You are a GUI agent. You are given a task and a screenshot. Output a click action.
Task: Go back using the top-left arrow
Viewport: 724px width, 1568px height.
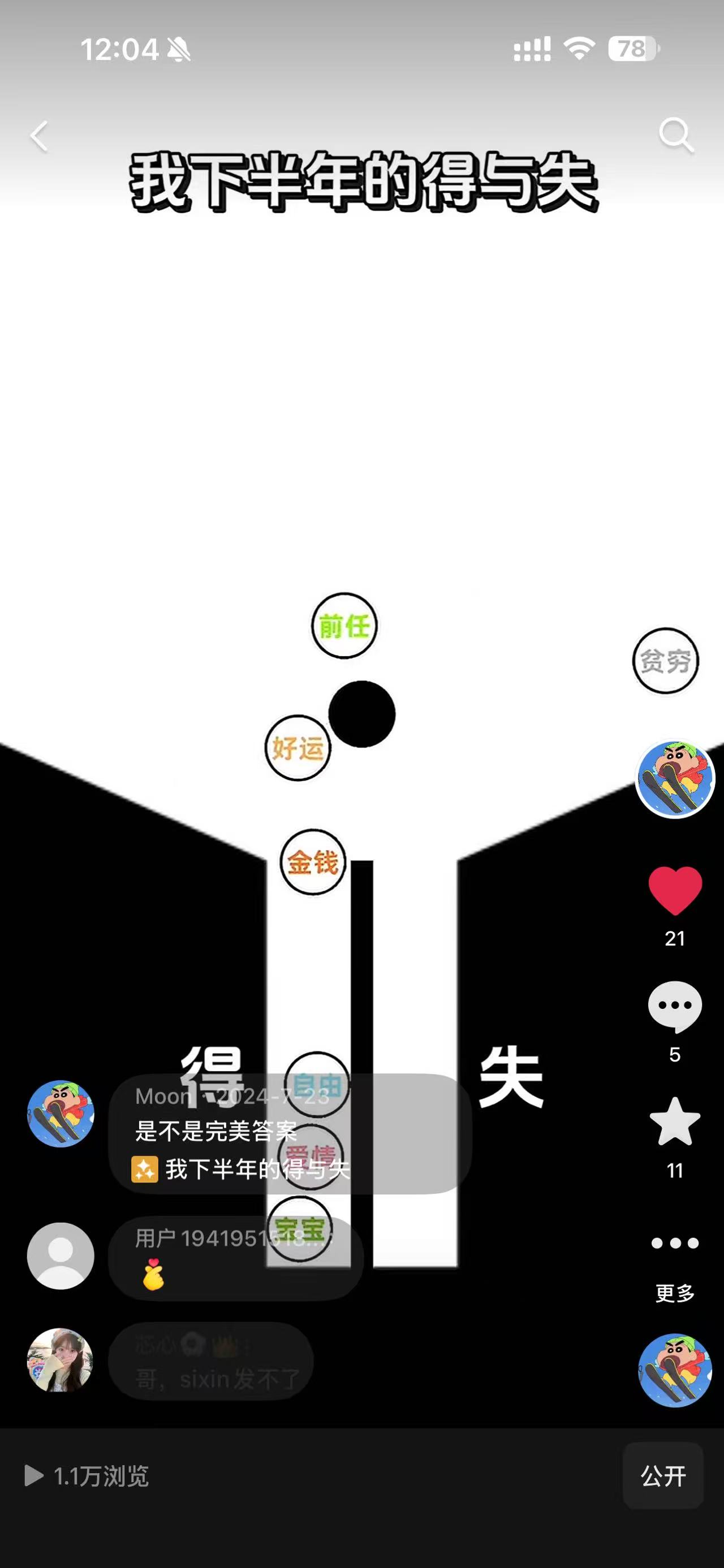pos(40,136)
